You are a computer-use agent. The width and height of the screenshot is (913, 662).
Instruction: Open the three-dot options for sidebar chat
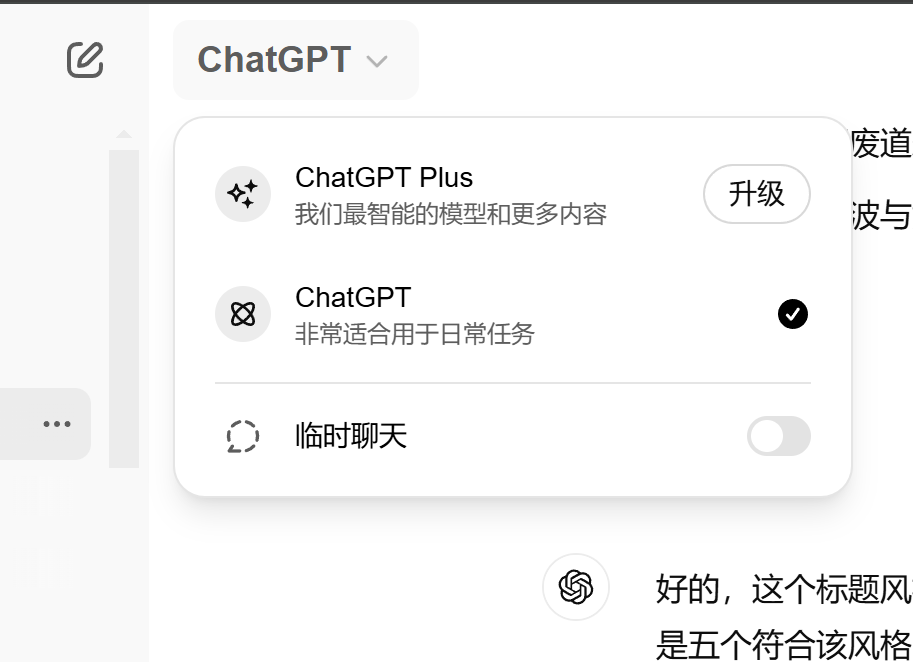pyautogui.click(x=57, y=424)
